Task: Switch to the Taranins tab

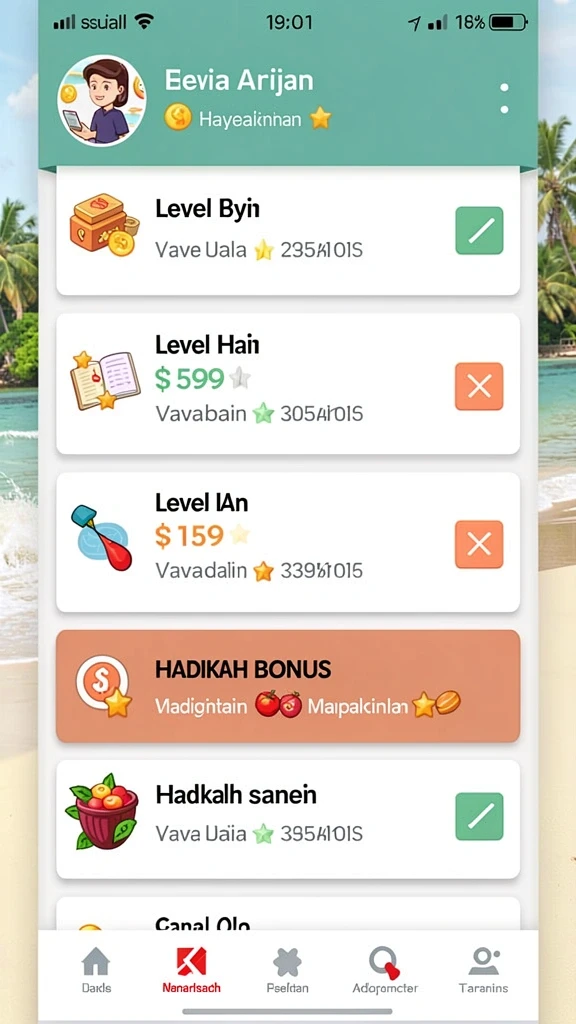Action: click(x=483, y=970)
